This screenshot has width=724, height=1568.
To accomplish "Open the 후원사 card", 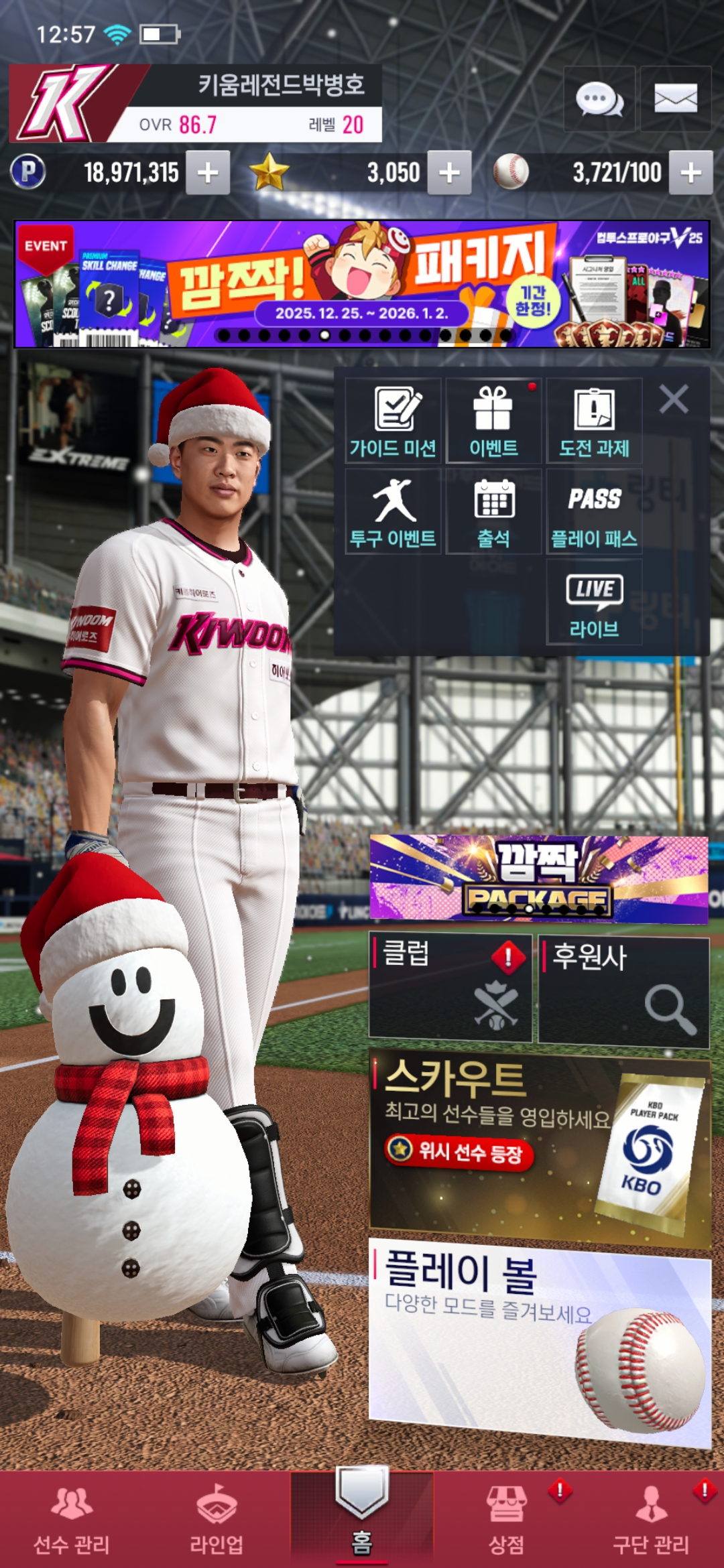I will [x=623, y=990].
